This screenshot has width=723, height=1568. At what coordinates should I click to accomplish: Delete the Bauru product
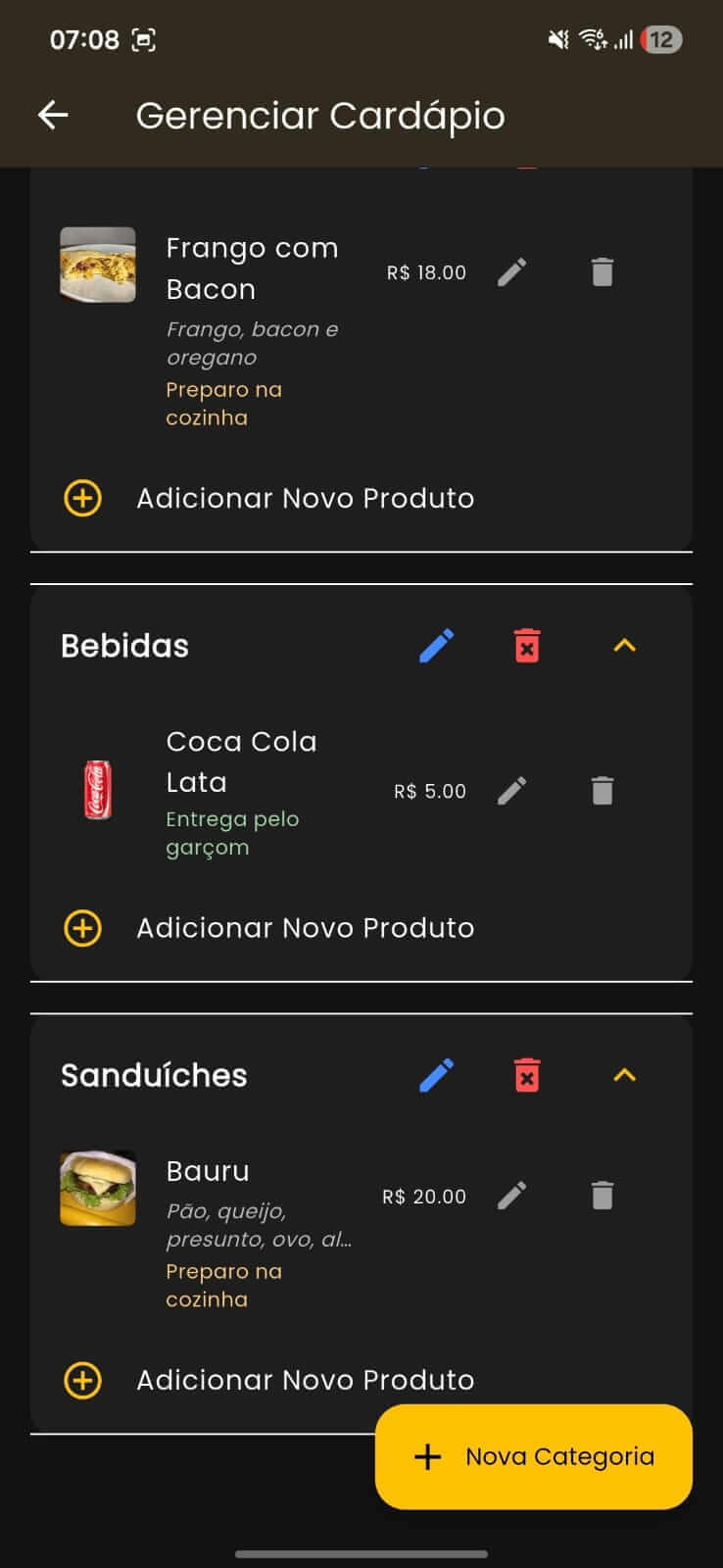click(602, 1196)
